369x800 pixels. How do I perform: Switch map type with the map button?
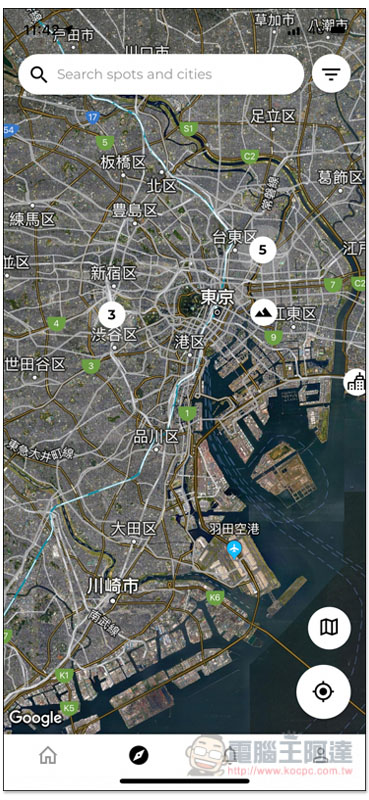[329, 628]
